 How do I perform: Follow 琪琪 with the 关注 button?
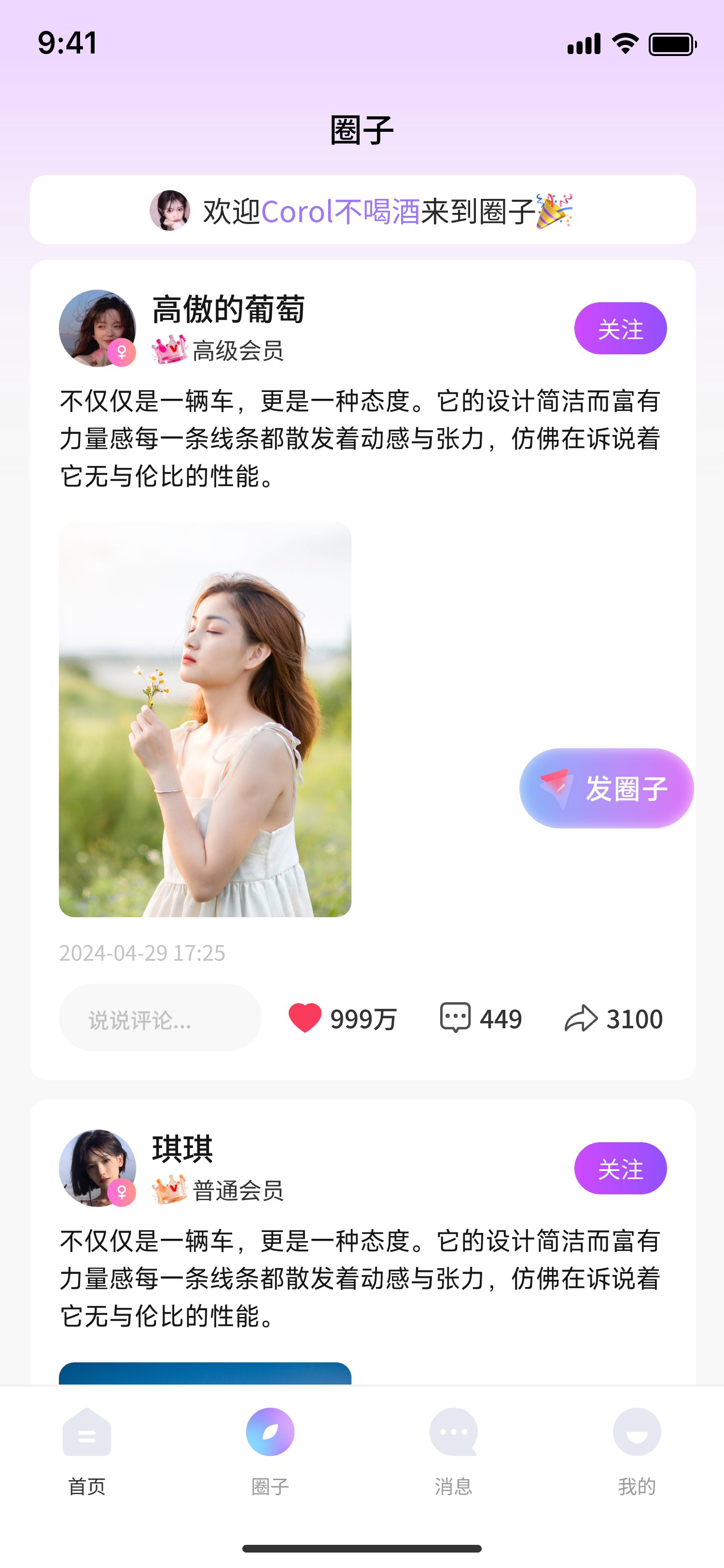pos(620,1168)
